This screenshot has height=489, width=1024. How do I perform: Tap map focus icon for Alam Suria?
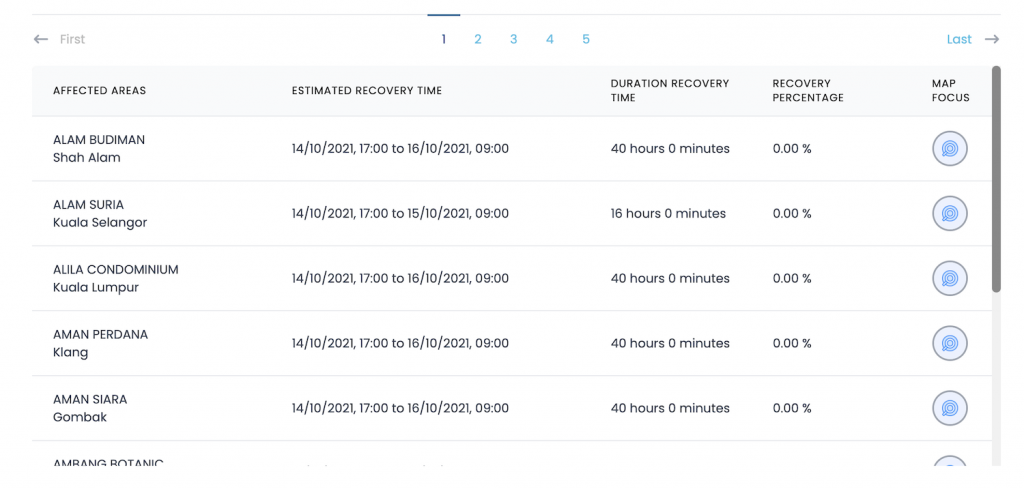pos(949,214)
